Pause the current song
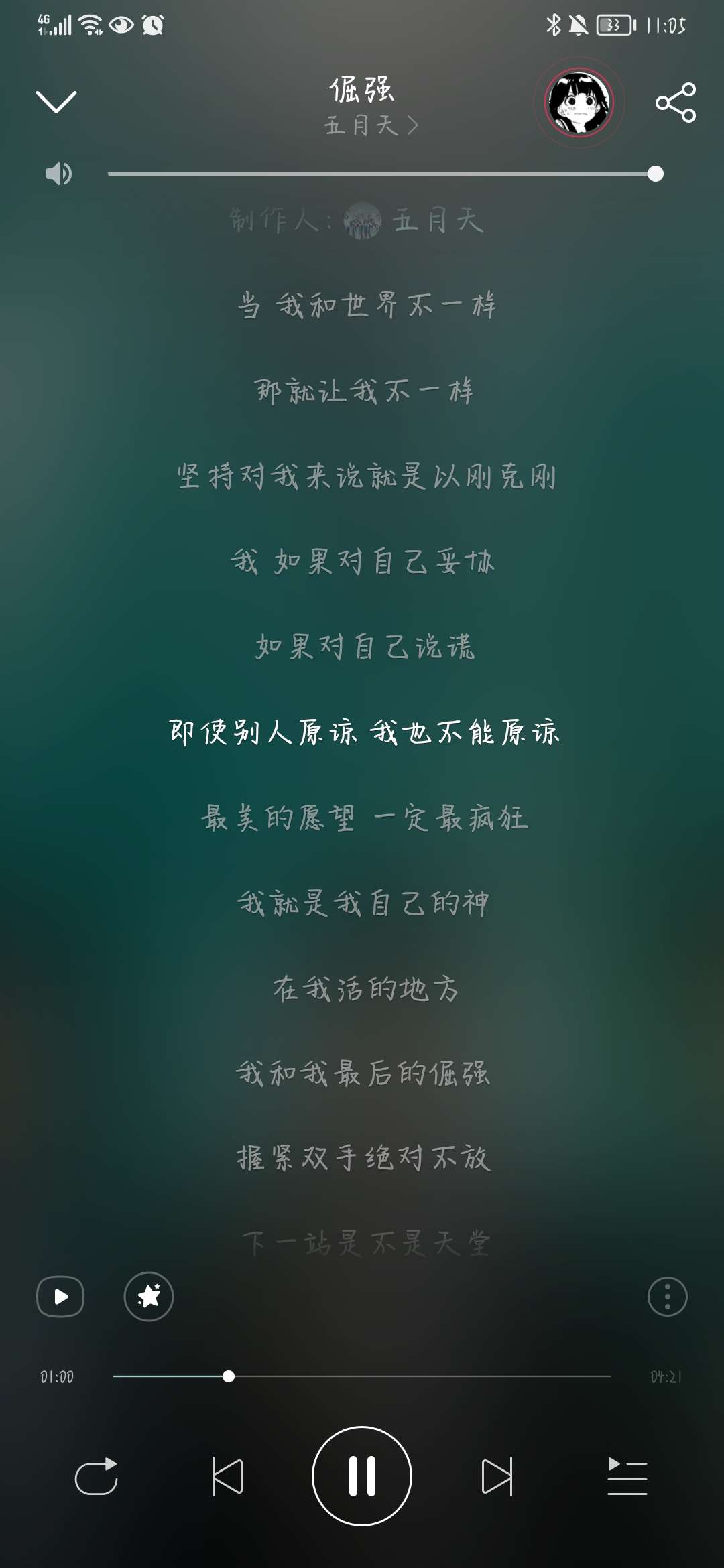 tap(362, 1476)
